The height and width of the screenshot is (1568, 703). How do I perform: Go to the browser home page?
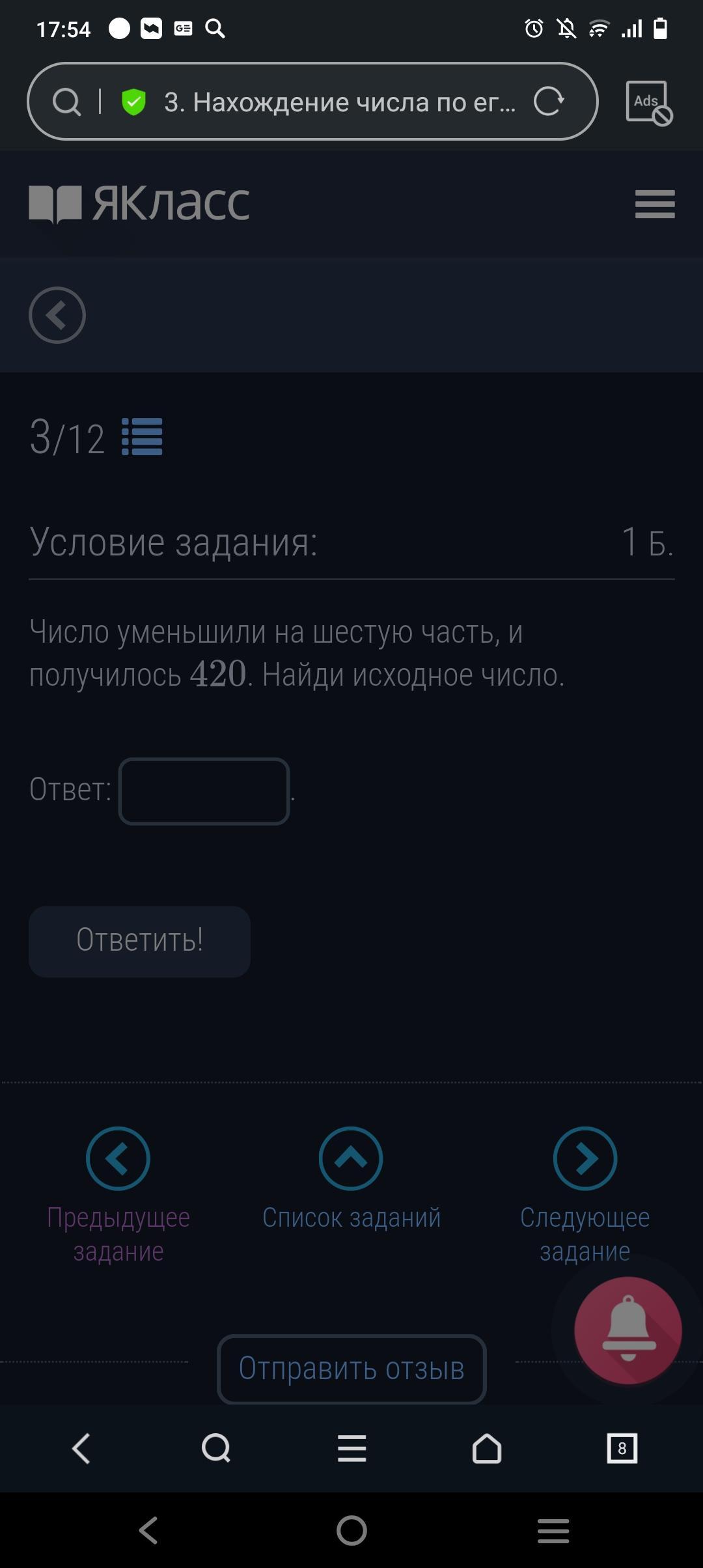(x=487, y=1449)
